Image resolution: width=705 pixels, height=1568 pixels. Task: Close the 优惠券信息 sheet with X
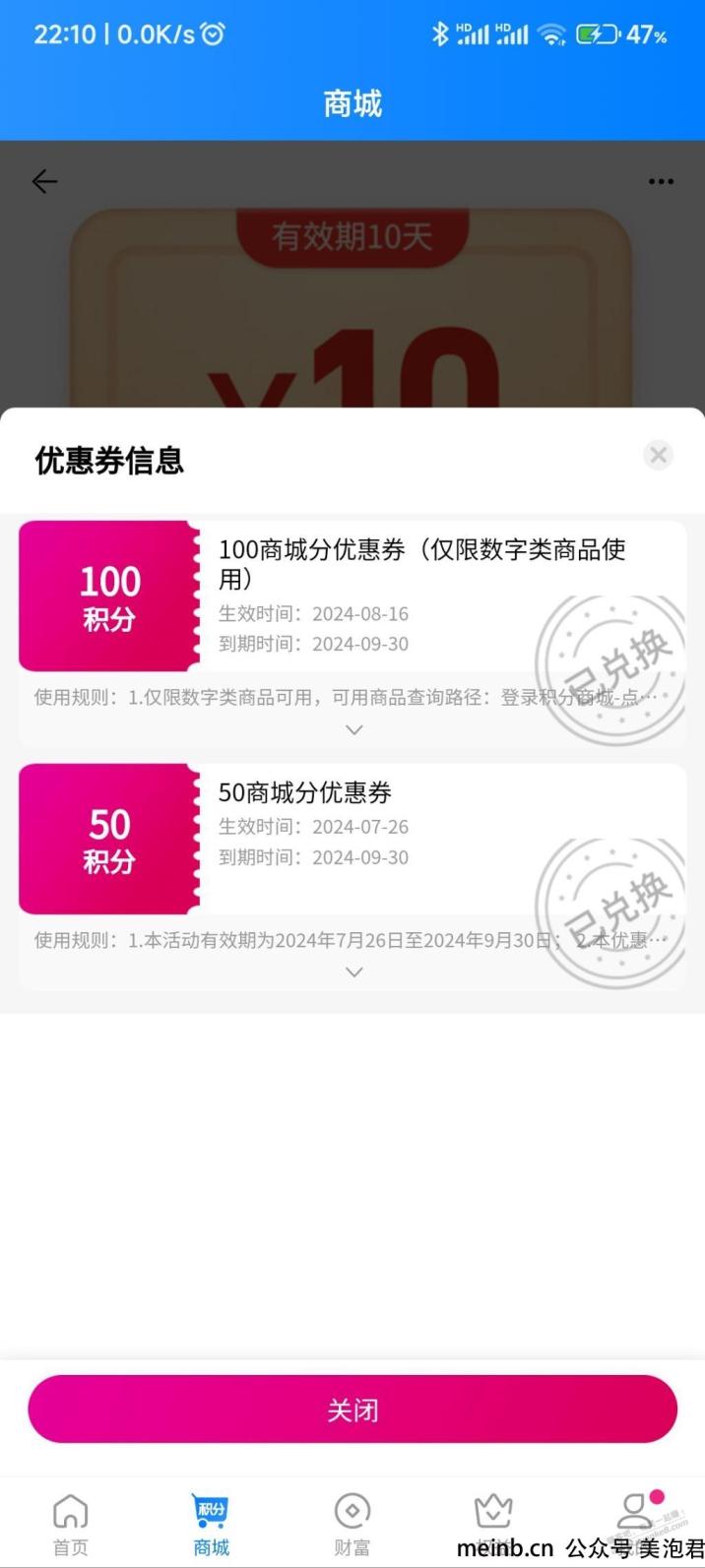(x=658, y=455)
